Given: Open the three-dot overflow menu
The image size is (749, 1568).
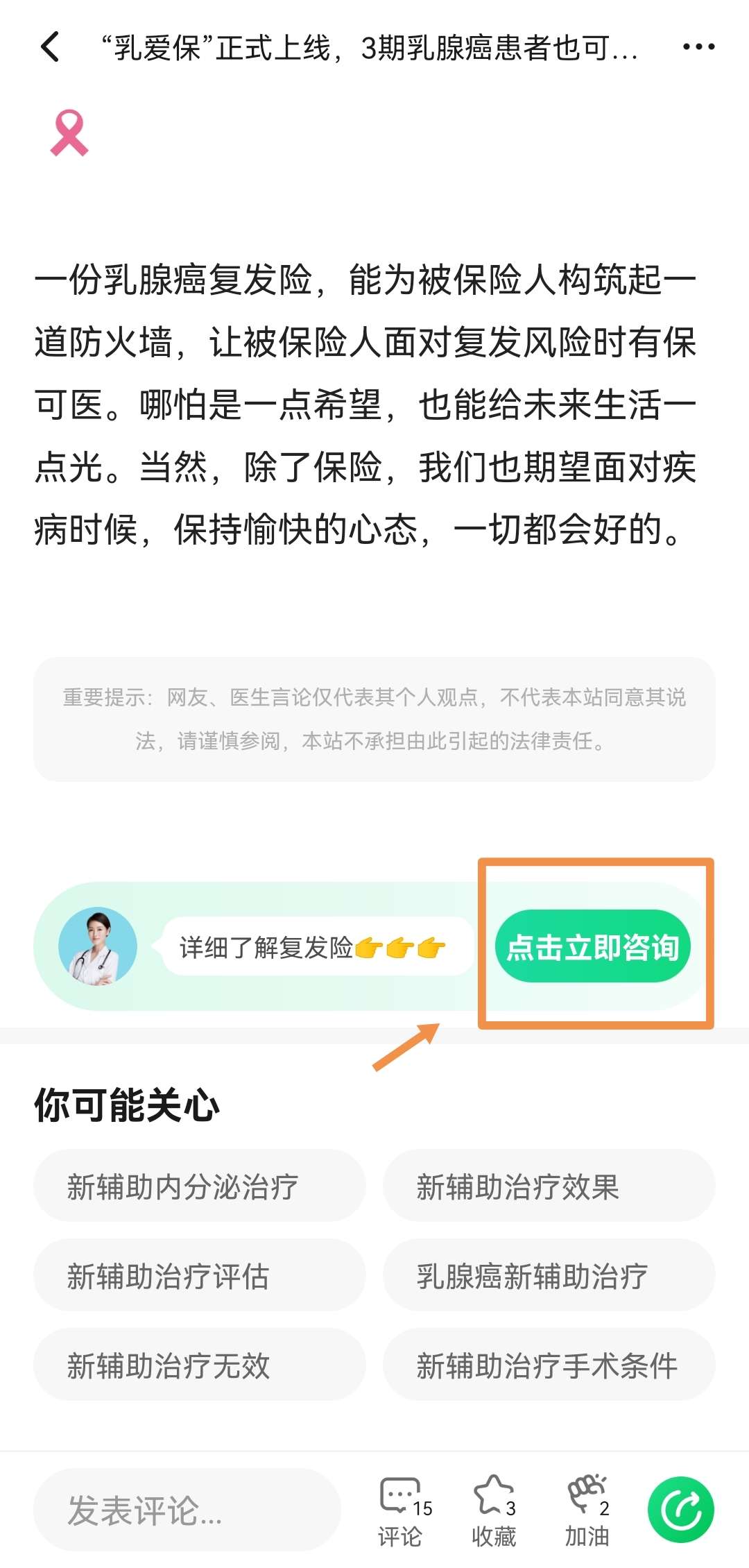Looking at the screenshot, I should (698, 47).
